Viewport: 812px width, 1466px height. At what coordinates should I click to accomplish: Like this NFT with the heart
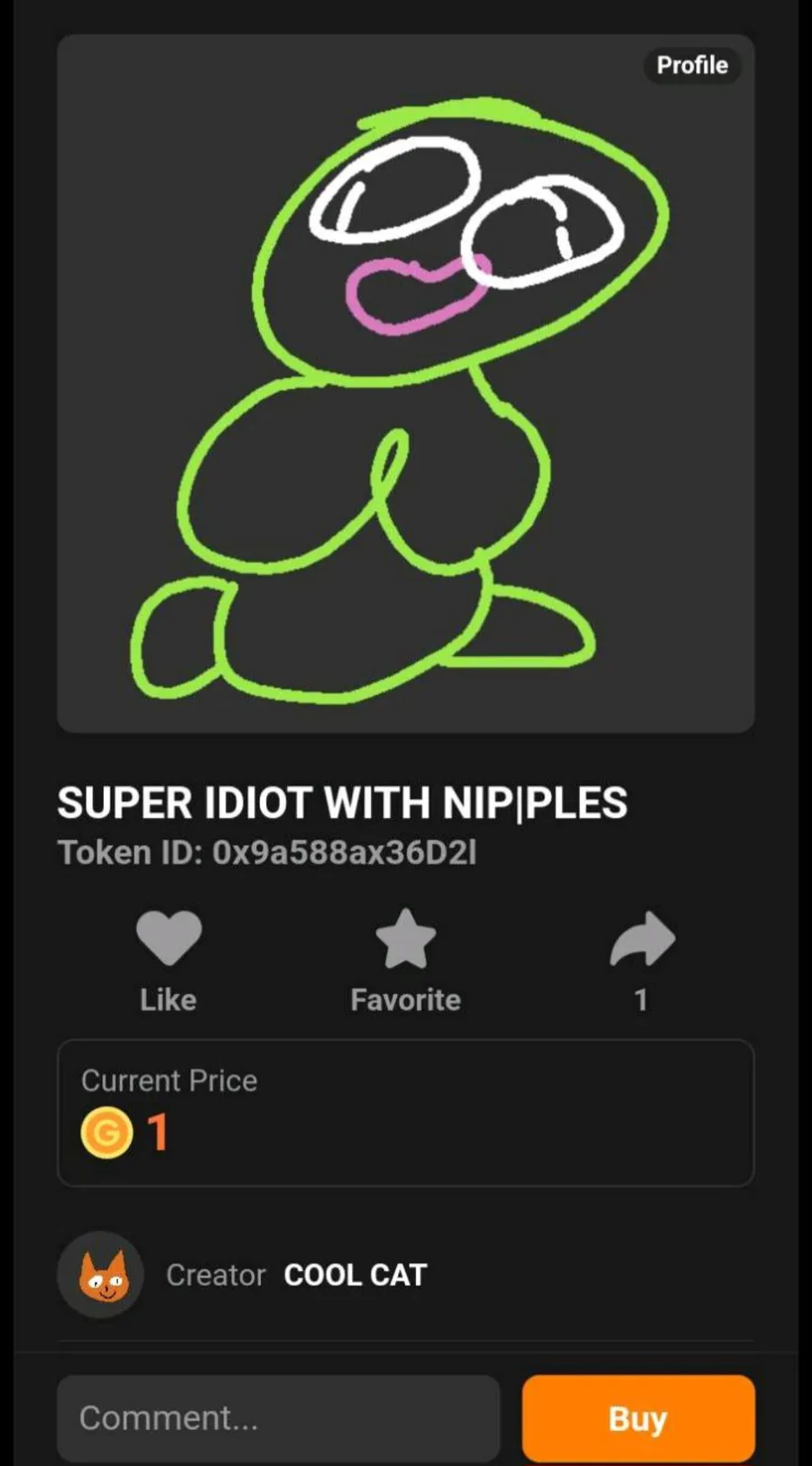169,939
